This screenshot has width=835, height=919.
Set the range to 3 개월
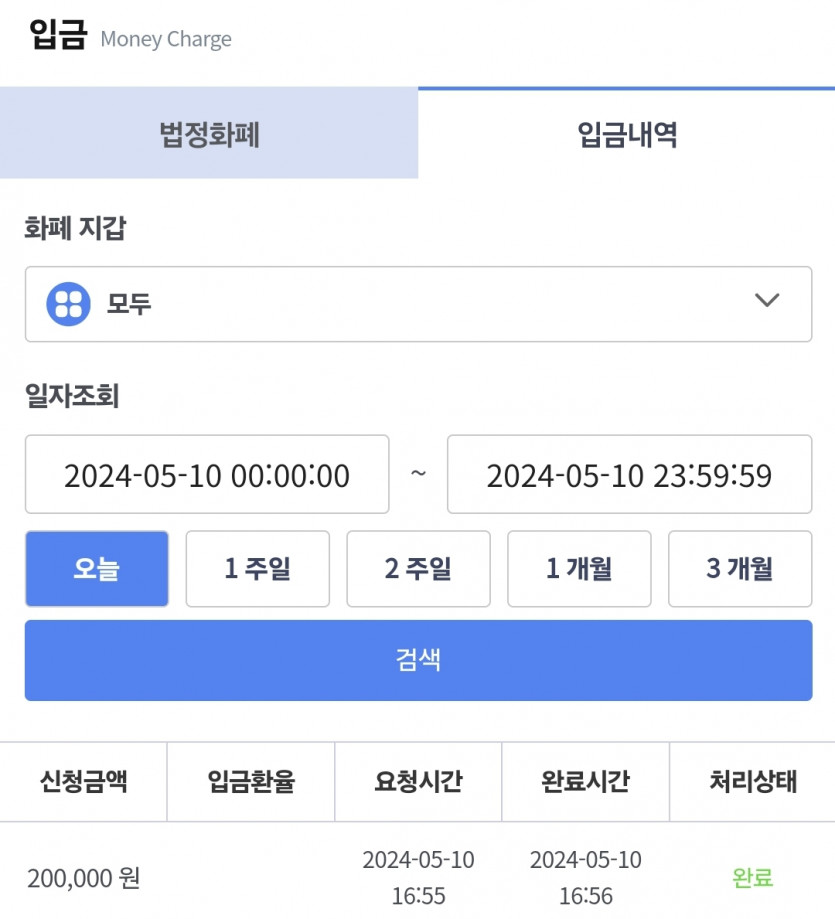(739, 568)
